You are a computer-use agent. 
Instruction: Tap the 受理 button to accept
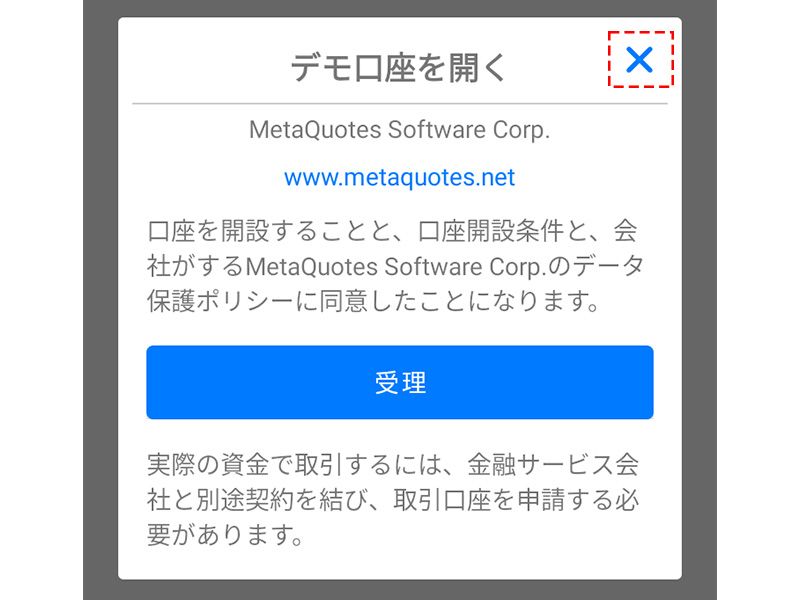pyautogui.click(x=399, y=382)
